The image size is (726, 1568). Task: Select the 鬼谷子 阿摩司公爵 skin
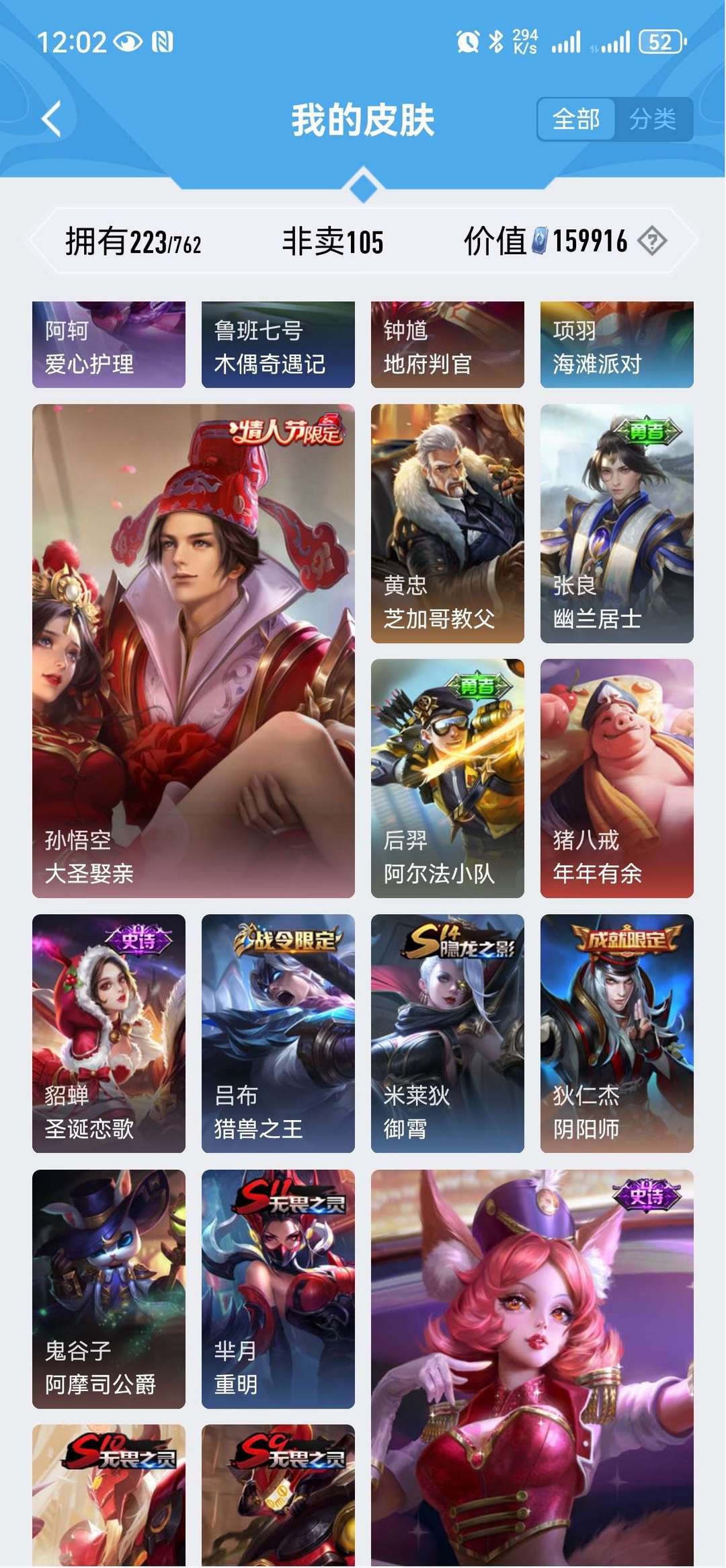(109, 1289)
